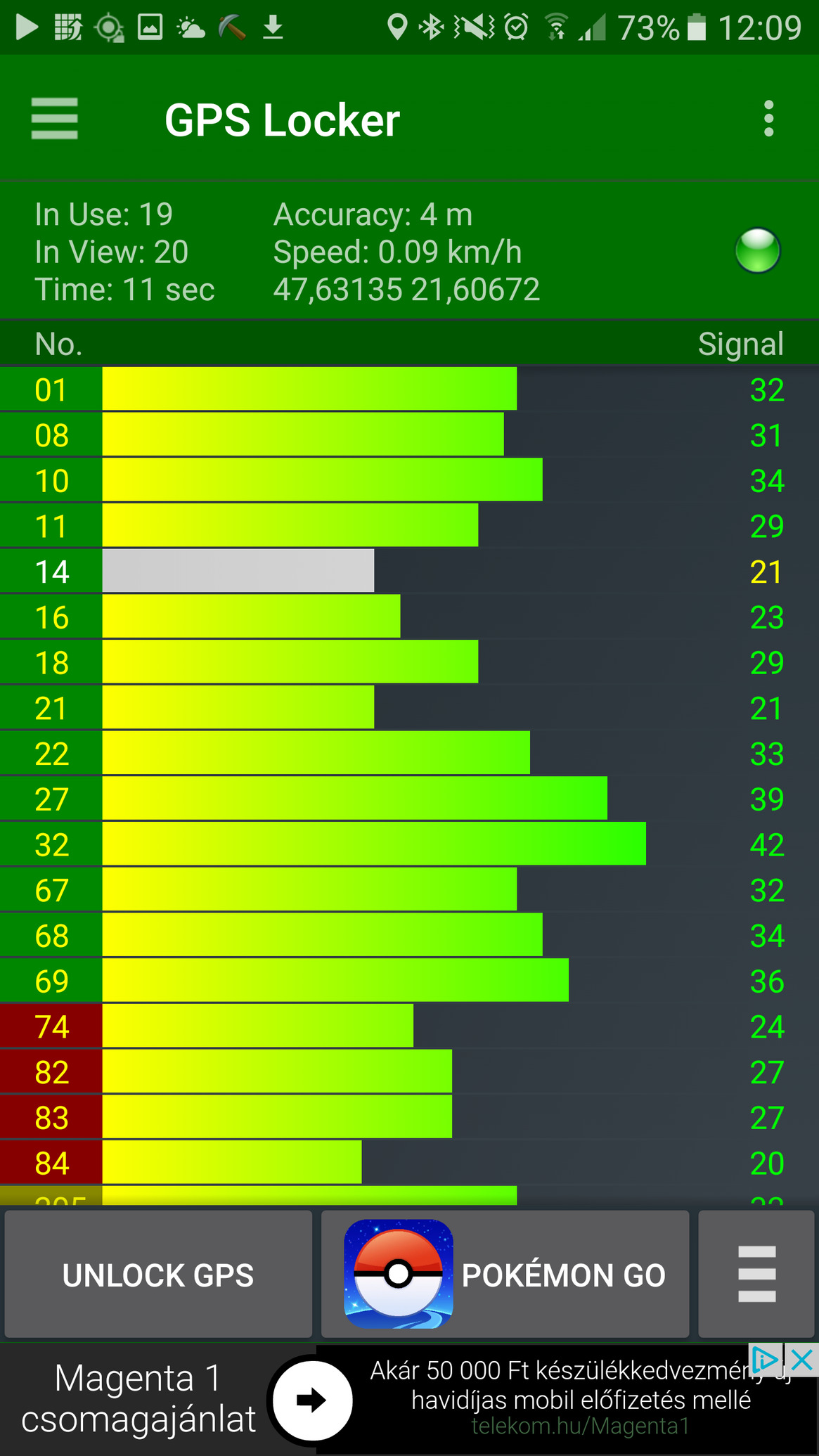Tap the Unlock GPS button
Viewport: 819px width, 1456px height.
[x=158, y=1275]
